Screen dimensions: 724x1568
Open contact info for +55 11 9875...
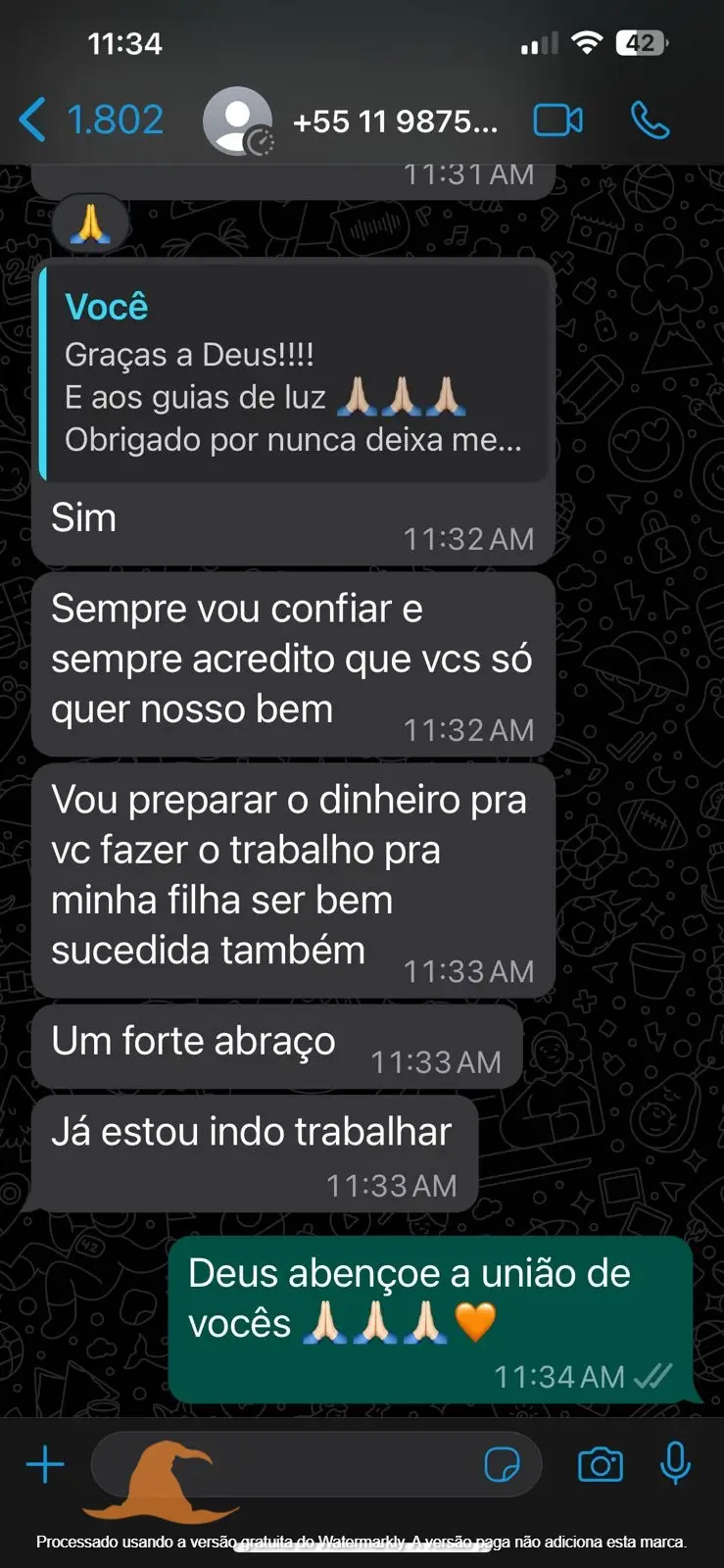tap(394, 122)
